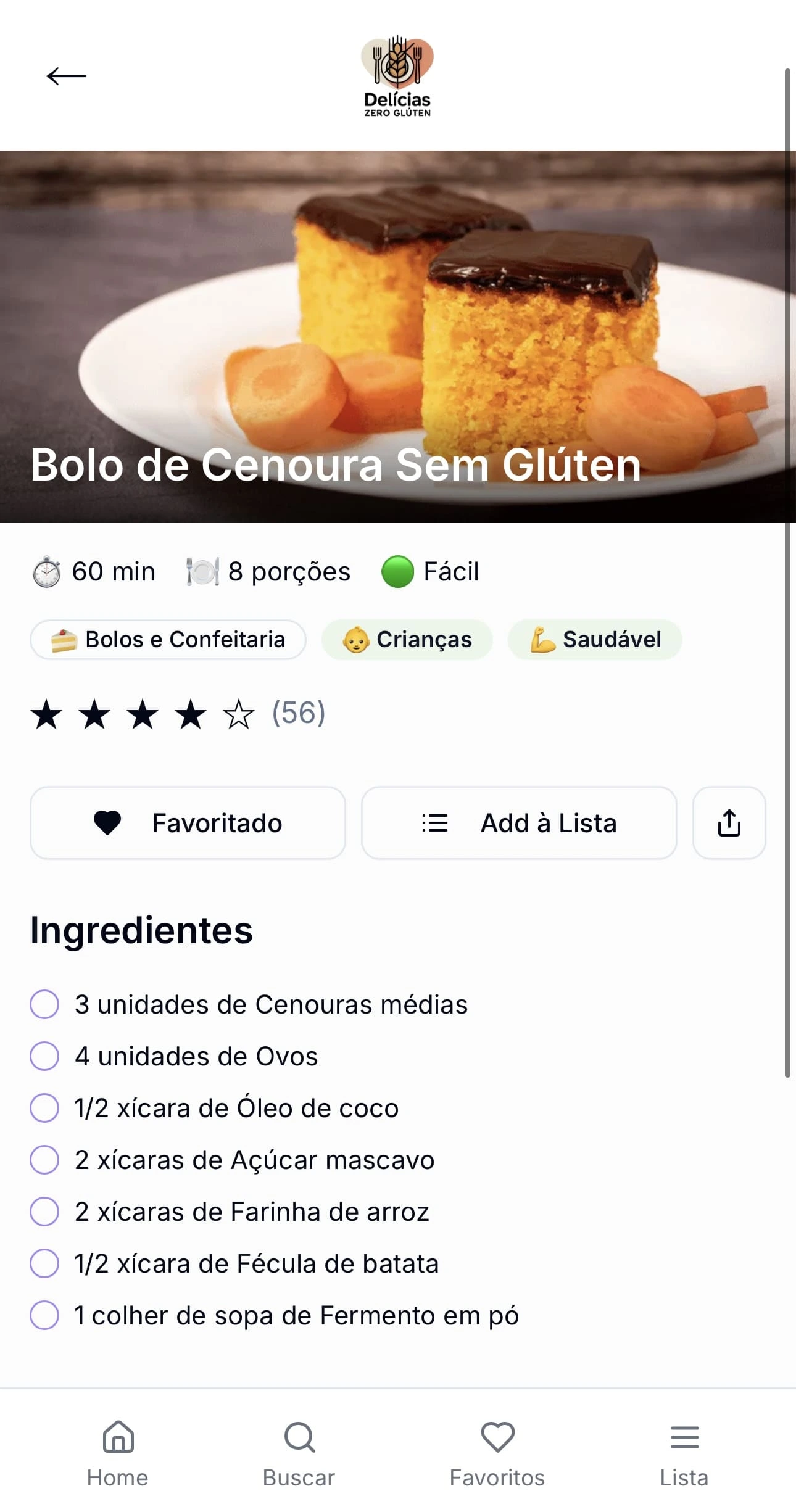Mark 4 unidades de Ovos as done
This screenshot has height=1512, width=796.
coord(44,1056)
